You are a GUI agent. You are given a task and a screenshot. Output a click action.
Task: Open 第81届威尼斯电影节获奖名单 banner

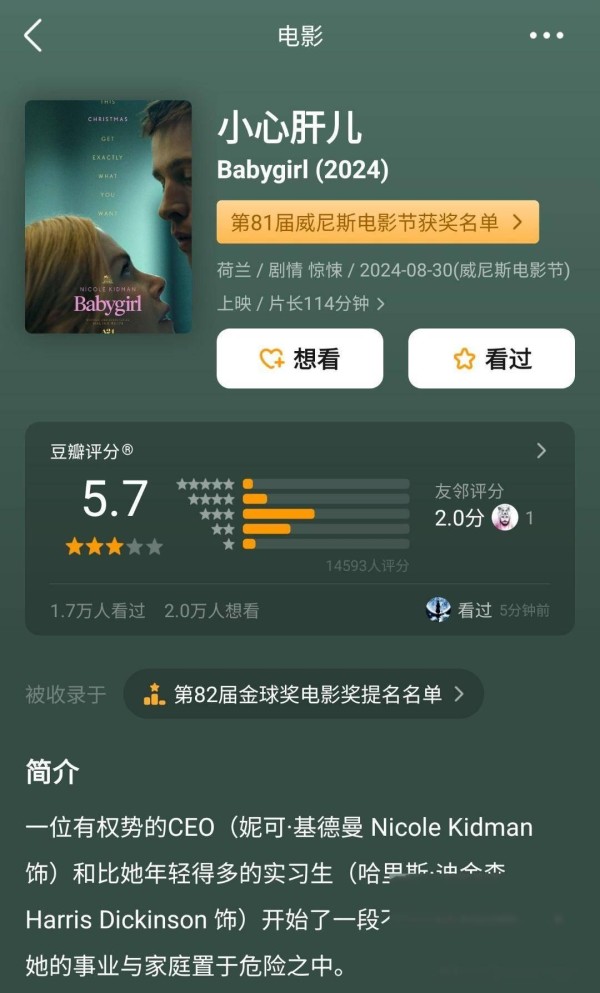tap(378, 222)
